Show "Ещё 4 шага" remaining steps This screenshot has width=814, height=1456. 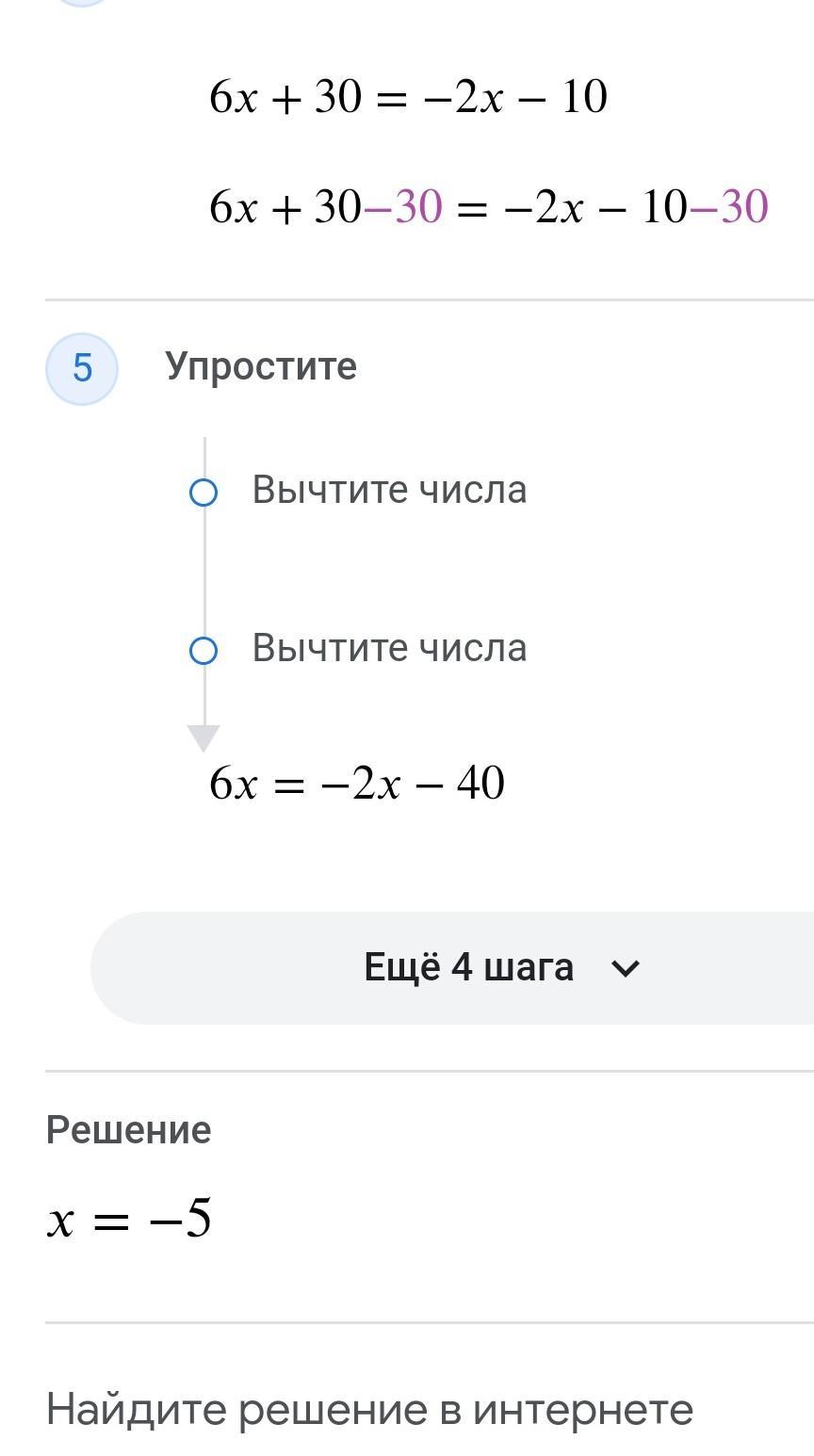(452, 967)
